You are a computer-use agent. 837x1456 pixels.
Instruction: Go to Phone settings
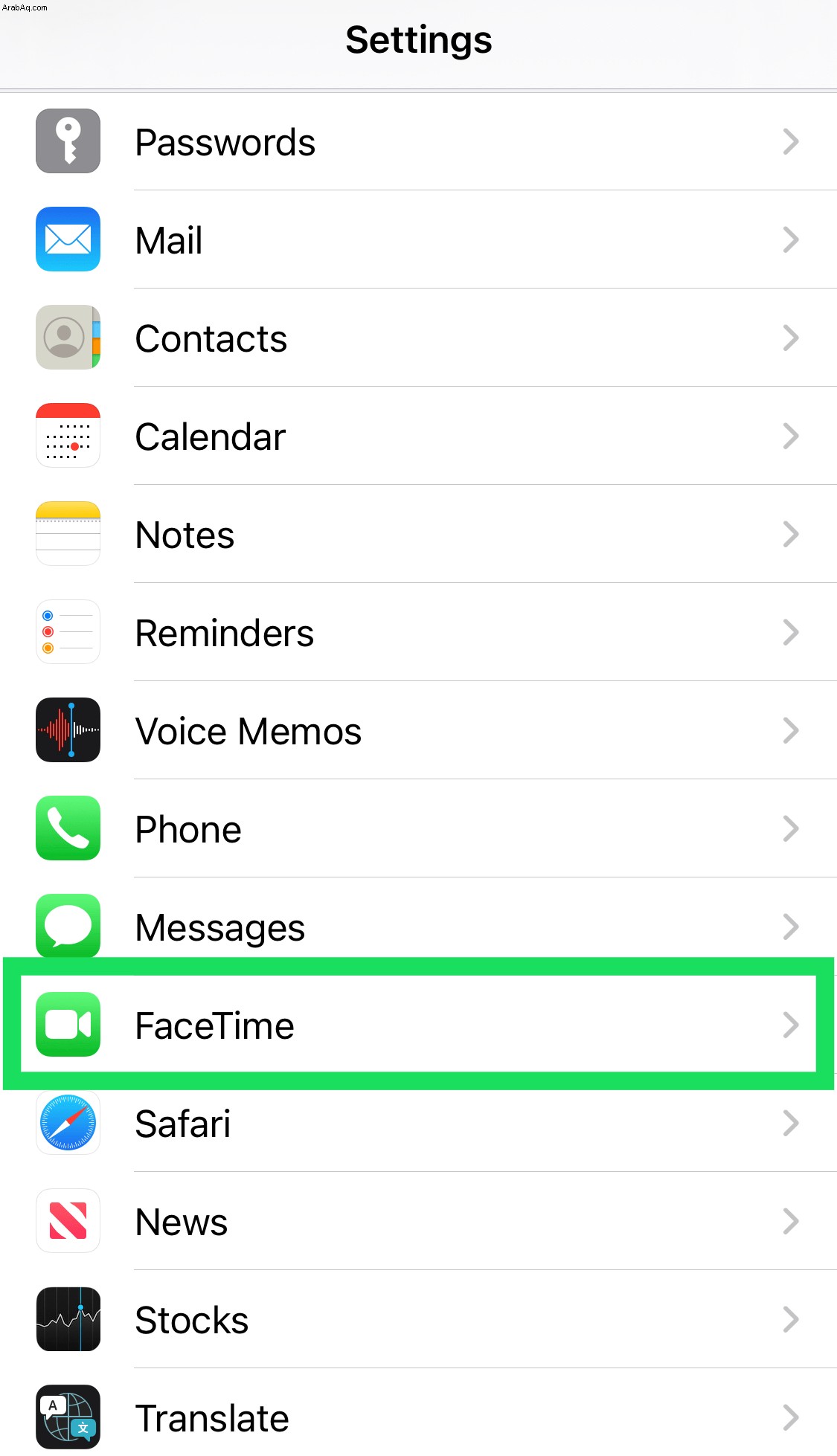pos(418,828)
